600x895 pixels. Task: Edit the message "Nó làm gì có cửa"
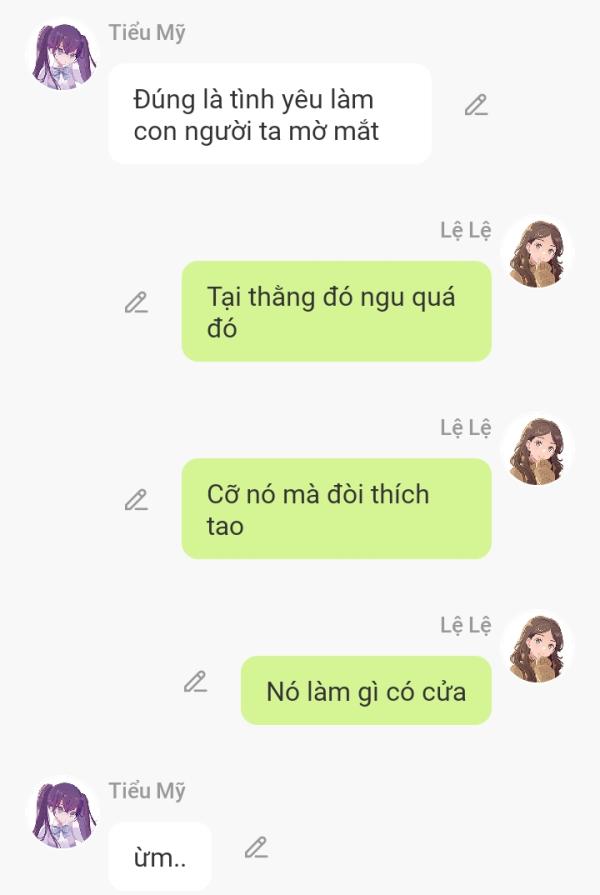(x=195, y=683)
